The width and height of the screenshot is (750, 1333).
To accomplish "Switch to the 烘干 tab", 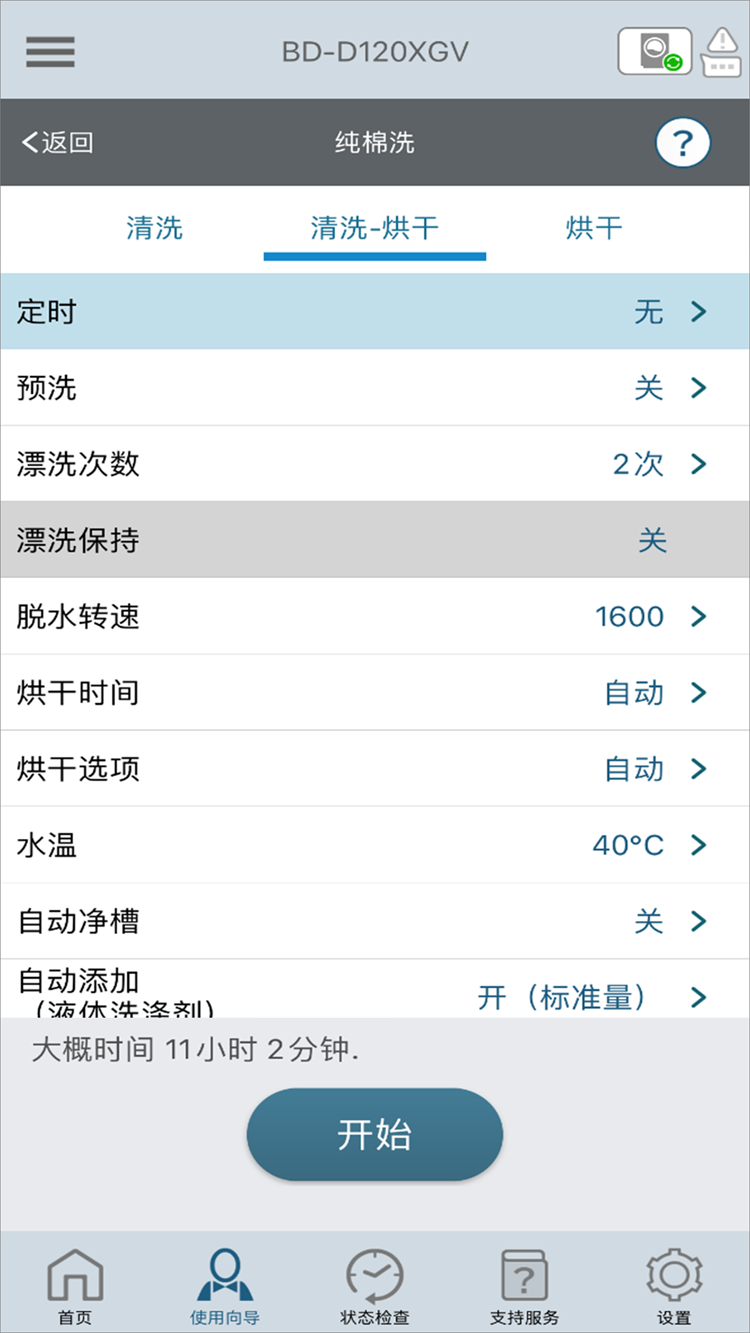I will [x=594, y=228].
